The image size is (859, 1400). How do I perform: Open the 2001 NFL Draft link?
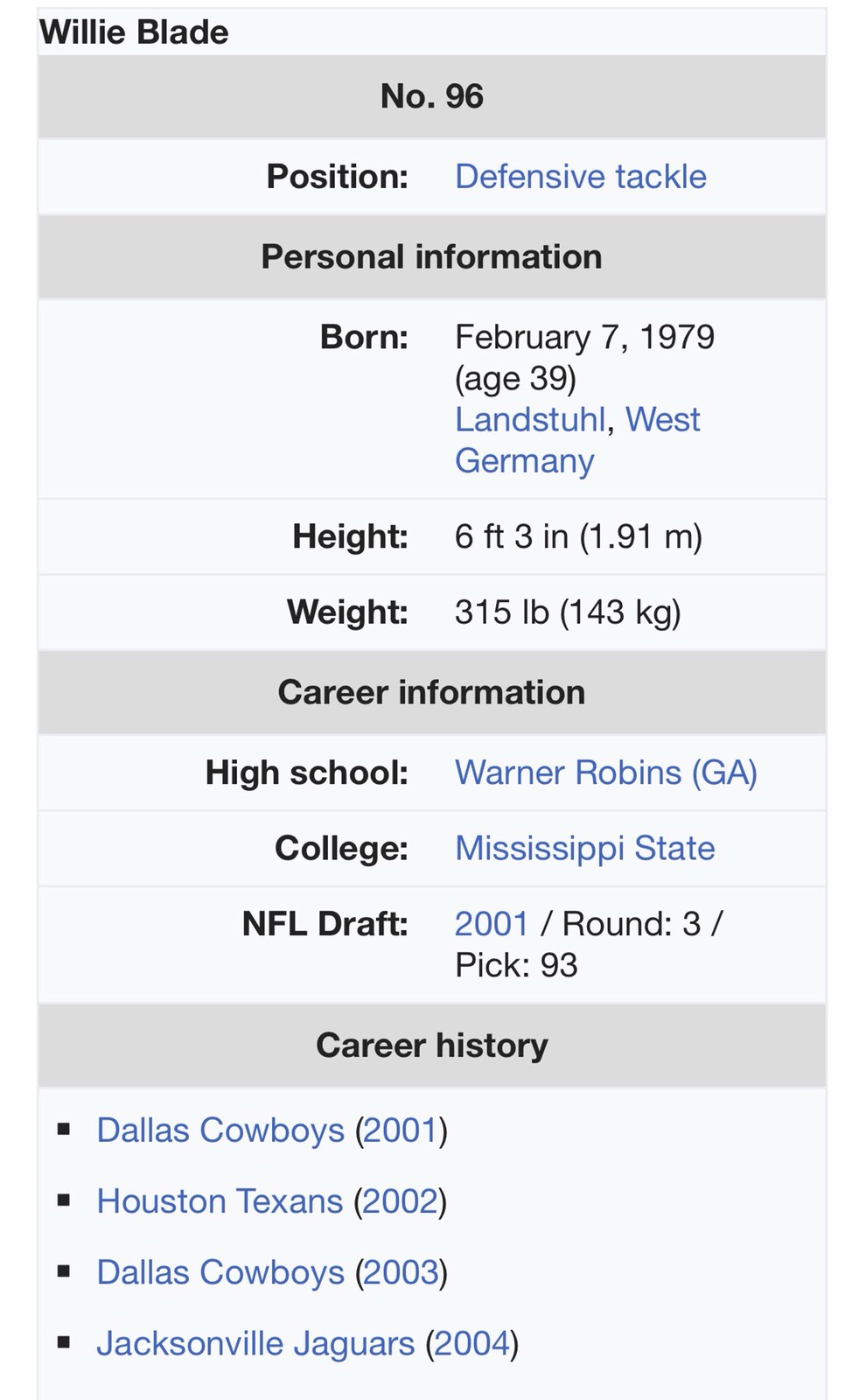492,924
